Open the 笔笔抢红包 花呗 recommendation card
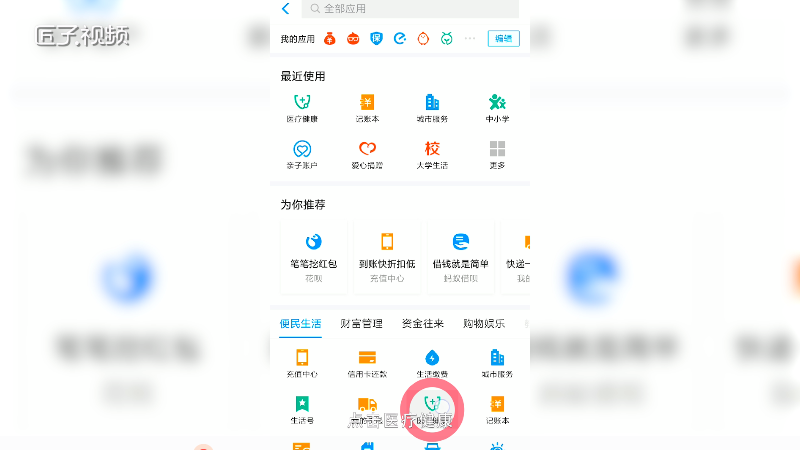The image size is (800, 450). [x=314, y=255]
